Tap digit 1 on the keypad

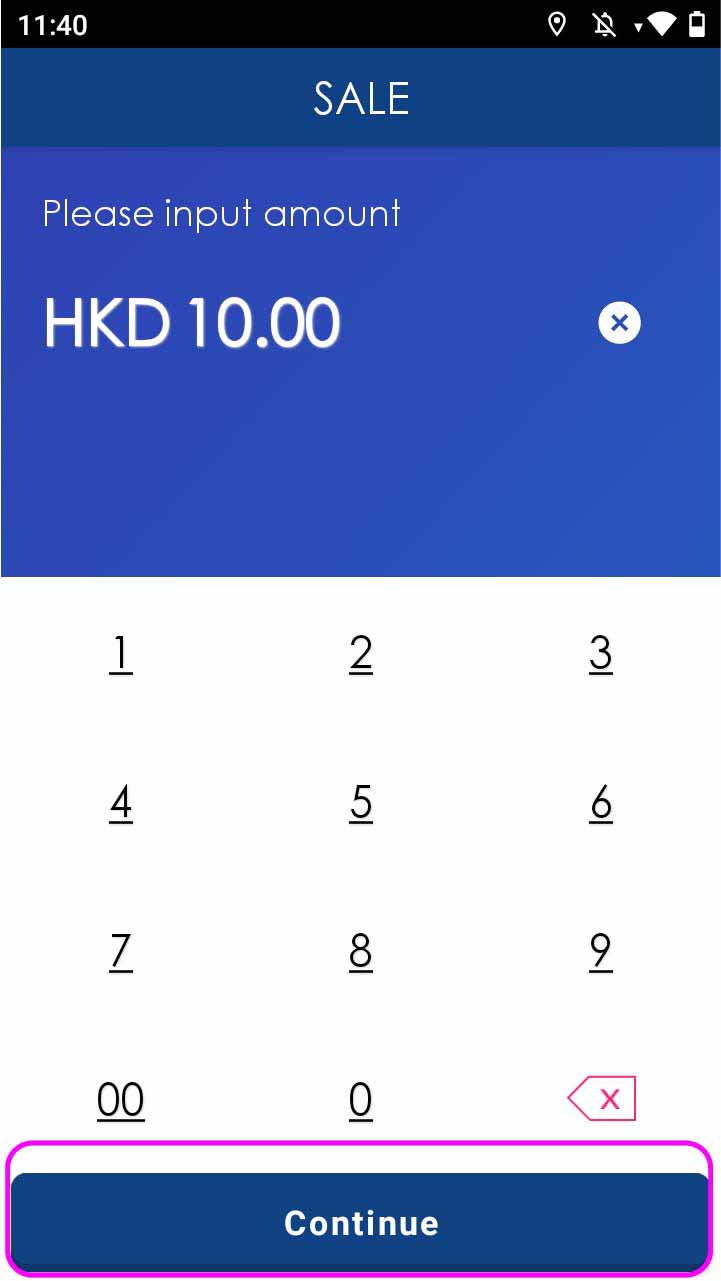click(x=120, y=653)
